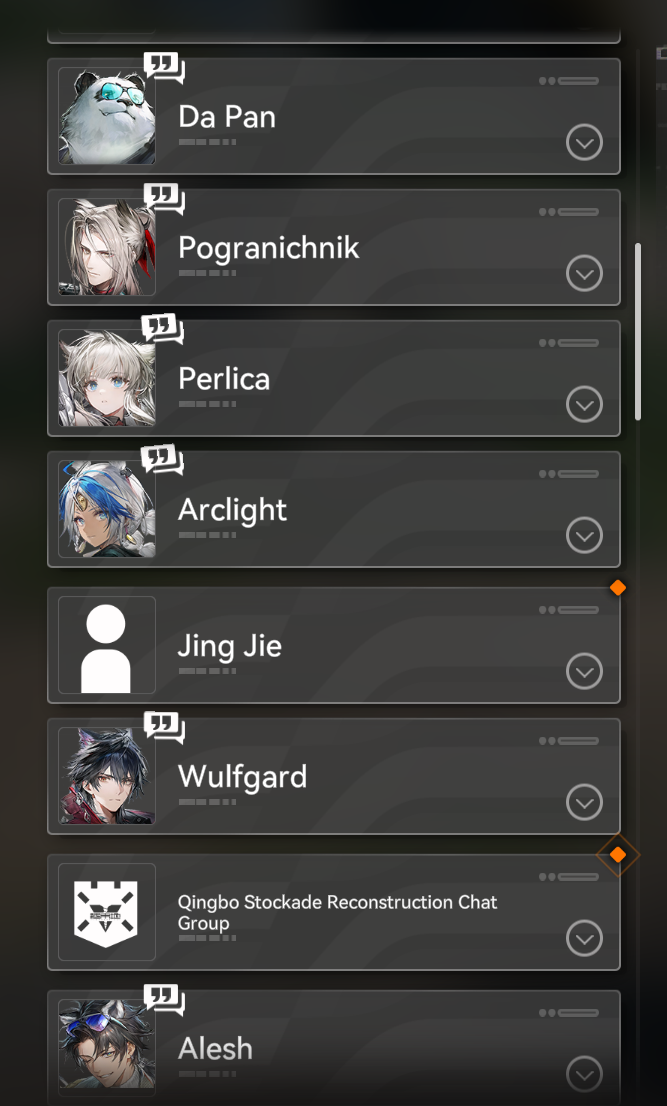The image size is (667, 1106).
Task: Open the chat with Wulfgard
Action: coord(334,777)
